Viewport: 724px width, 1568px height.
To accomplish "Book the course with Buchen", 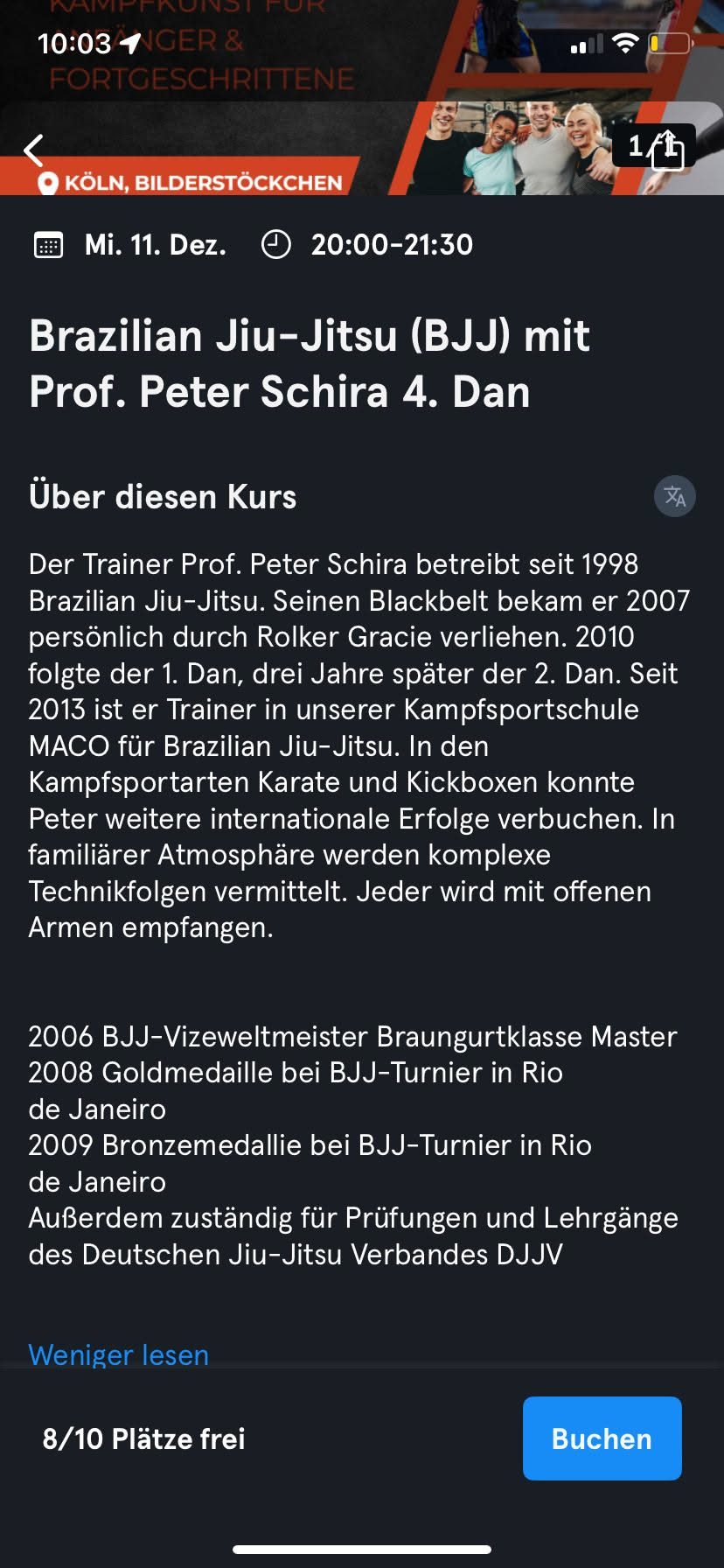I will (x=602, y=1438).
